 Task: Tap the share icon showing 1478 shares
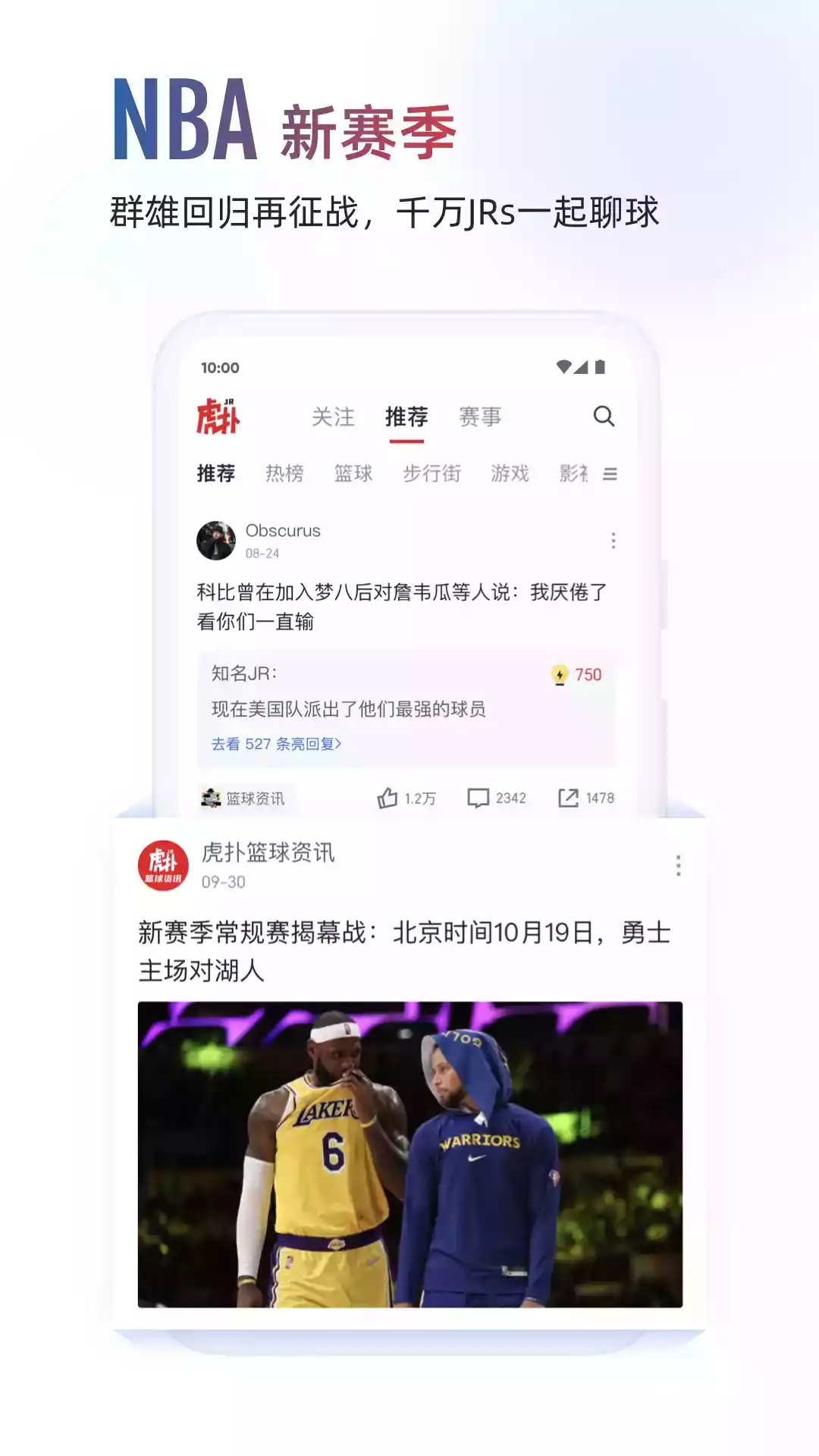pos(569,798)
